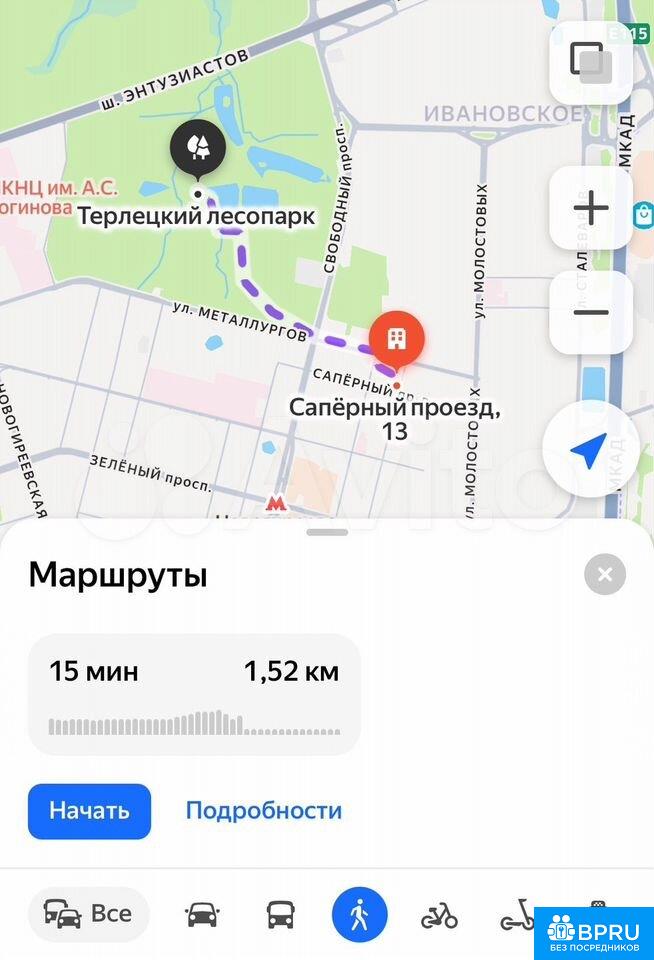The width and height of the screenshot is (654, 960).
Task: Zoom out of the map
Action: point(590,312)
